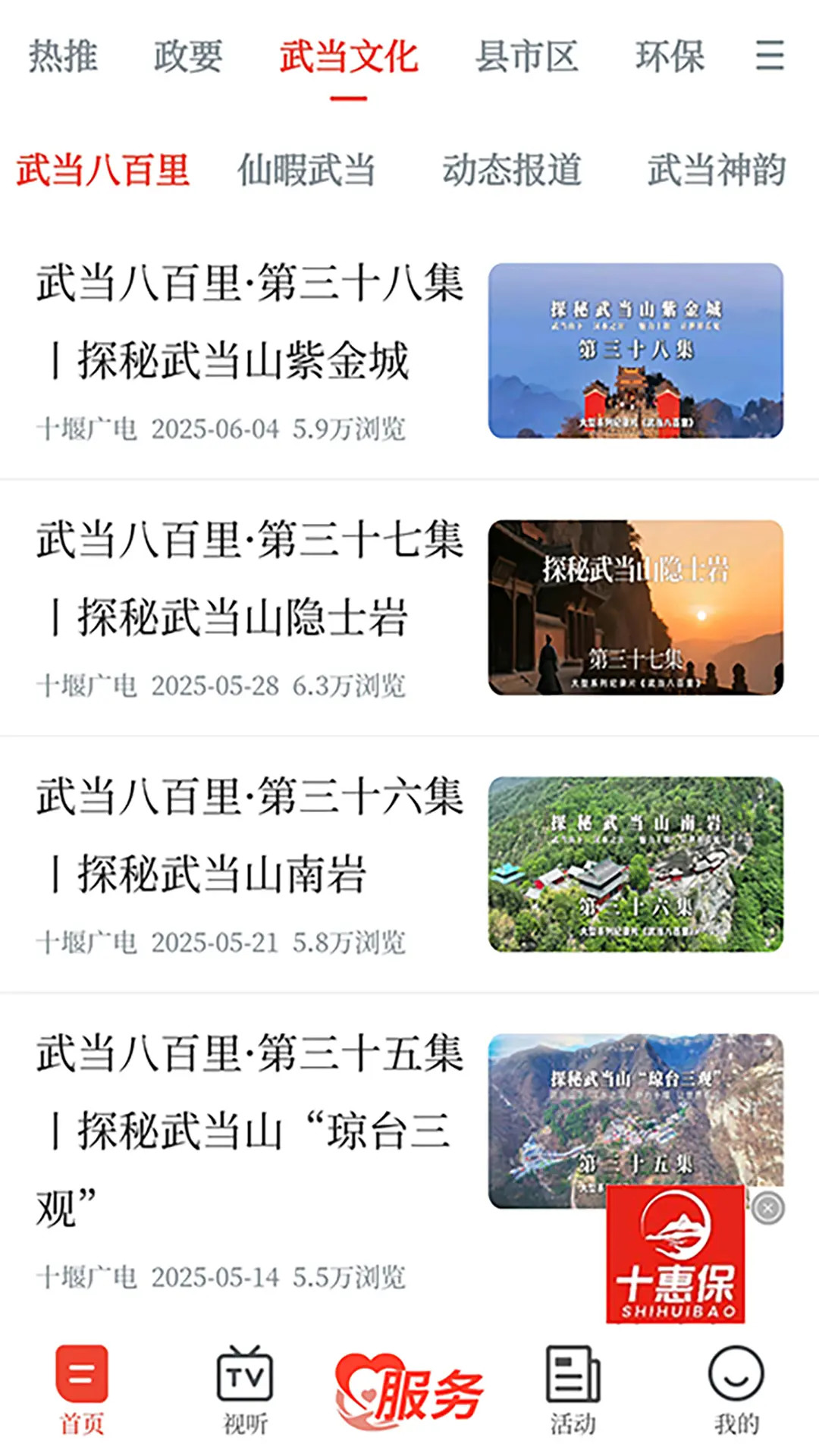
Task: Select the 动态报道 sub-tab
Action: point(514,171)
